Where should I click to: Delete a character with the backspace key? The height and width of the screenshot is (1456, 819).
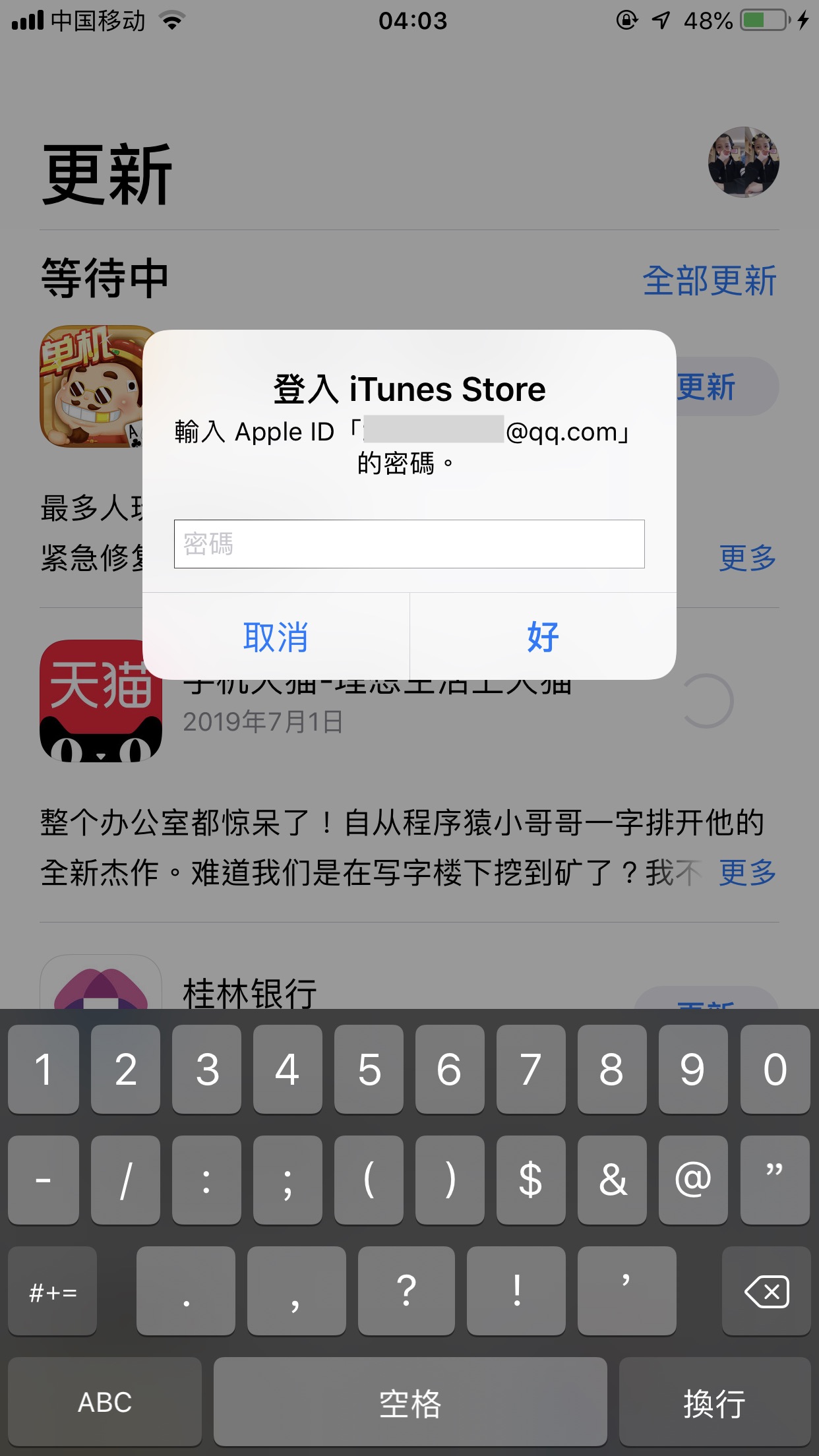[x=766, y=1291]
